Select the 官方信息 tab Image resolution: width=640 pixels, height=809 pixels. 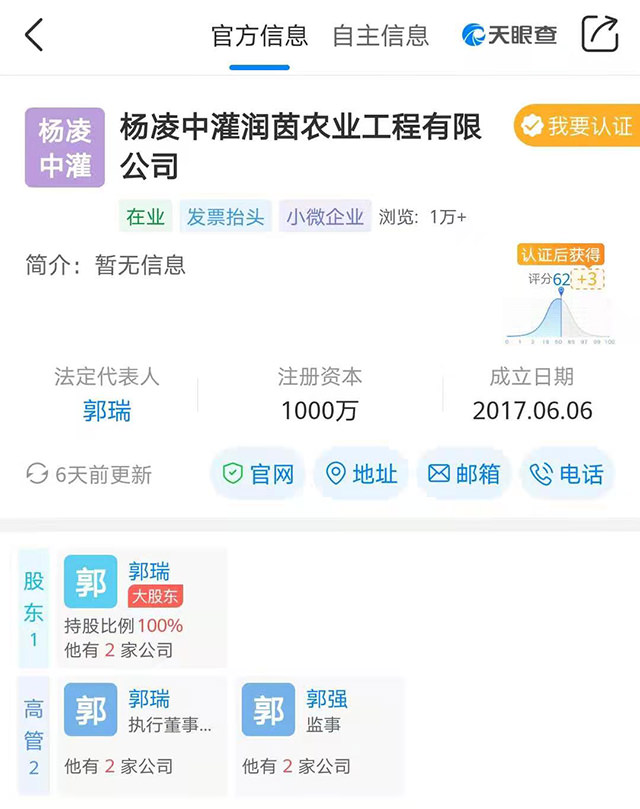259,36
